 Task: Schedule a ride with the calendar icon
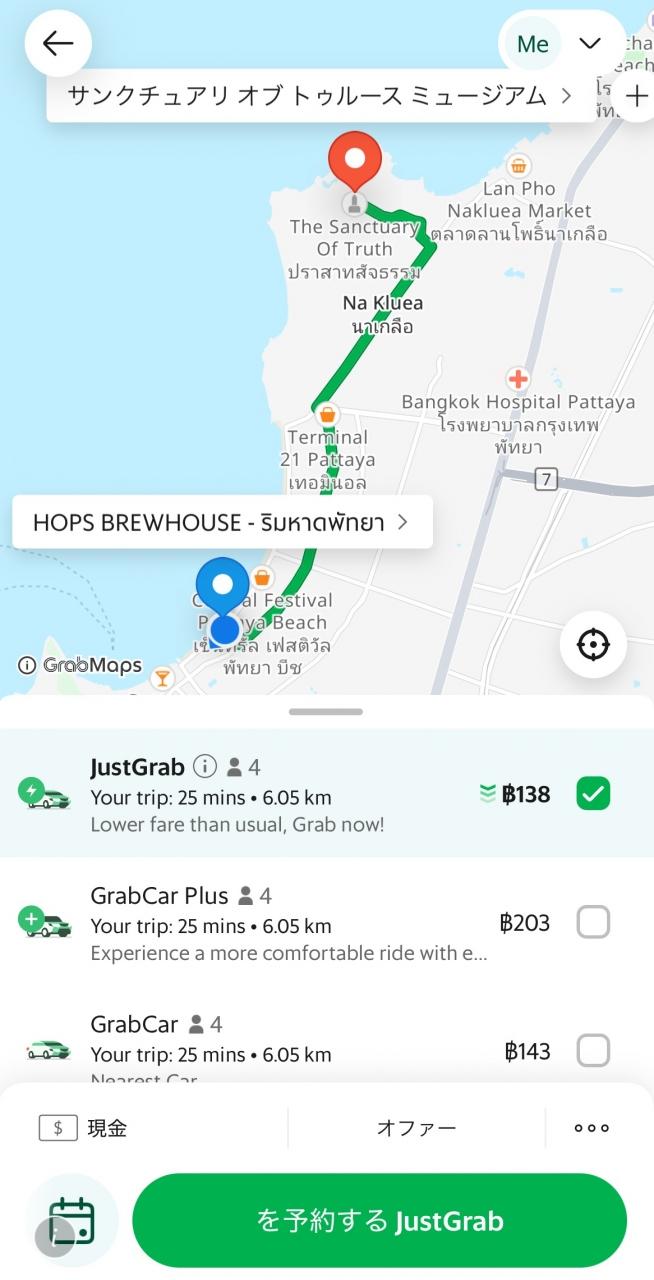[x=72, y=1221]
